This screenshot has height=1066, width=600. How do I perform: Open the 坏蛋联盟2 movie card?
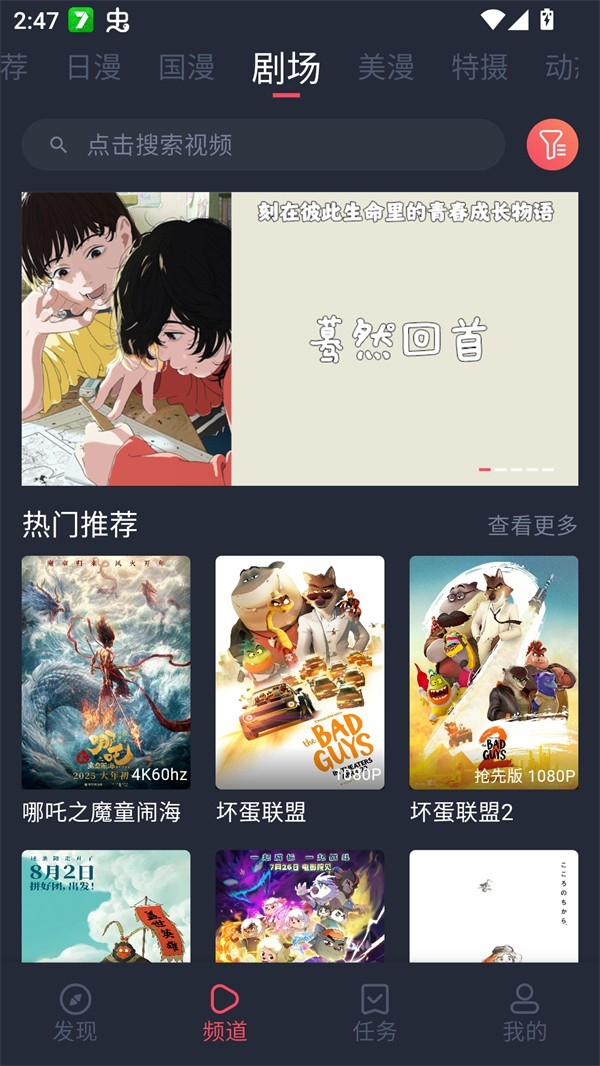(x=494, y=672)
